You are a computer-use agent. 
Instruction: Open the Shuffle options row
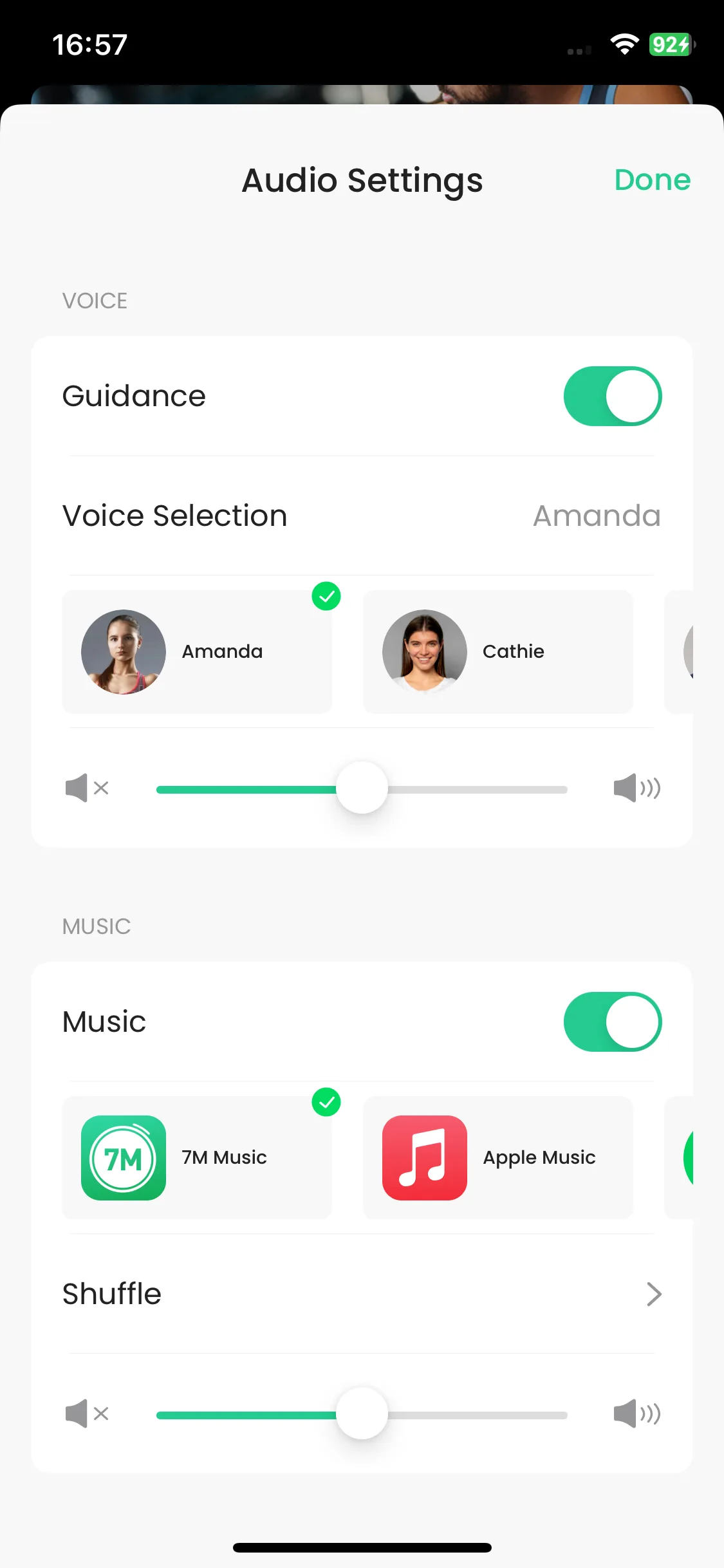pos(361,1294)
